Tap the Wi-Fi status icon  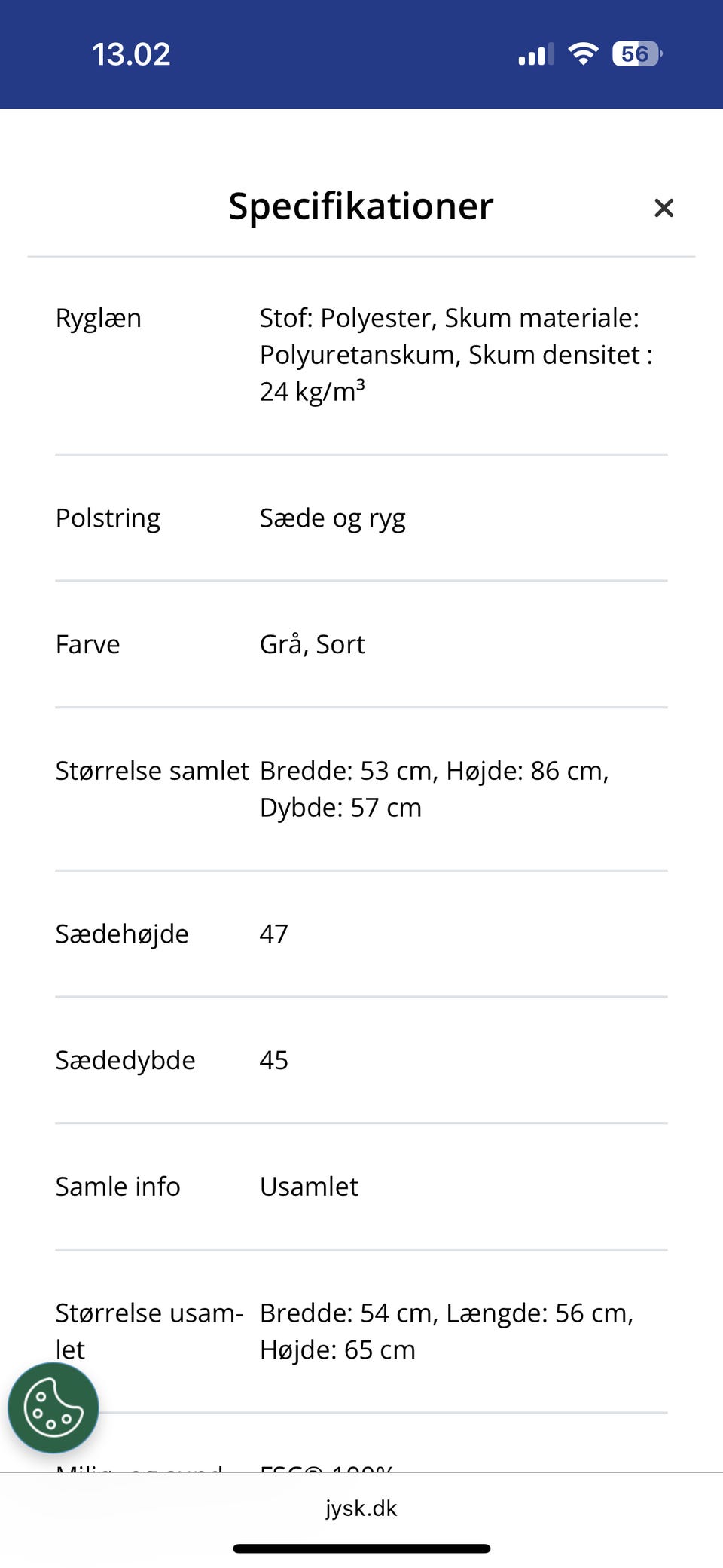coord(582,53)
